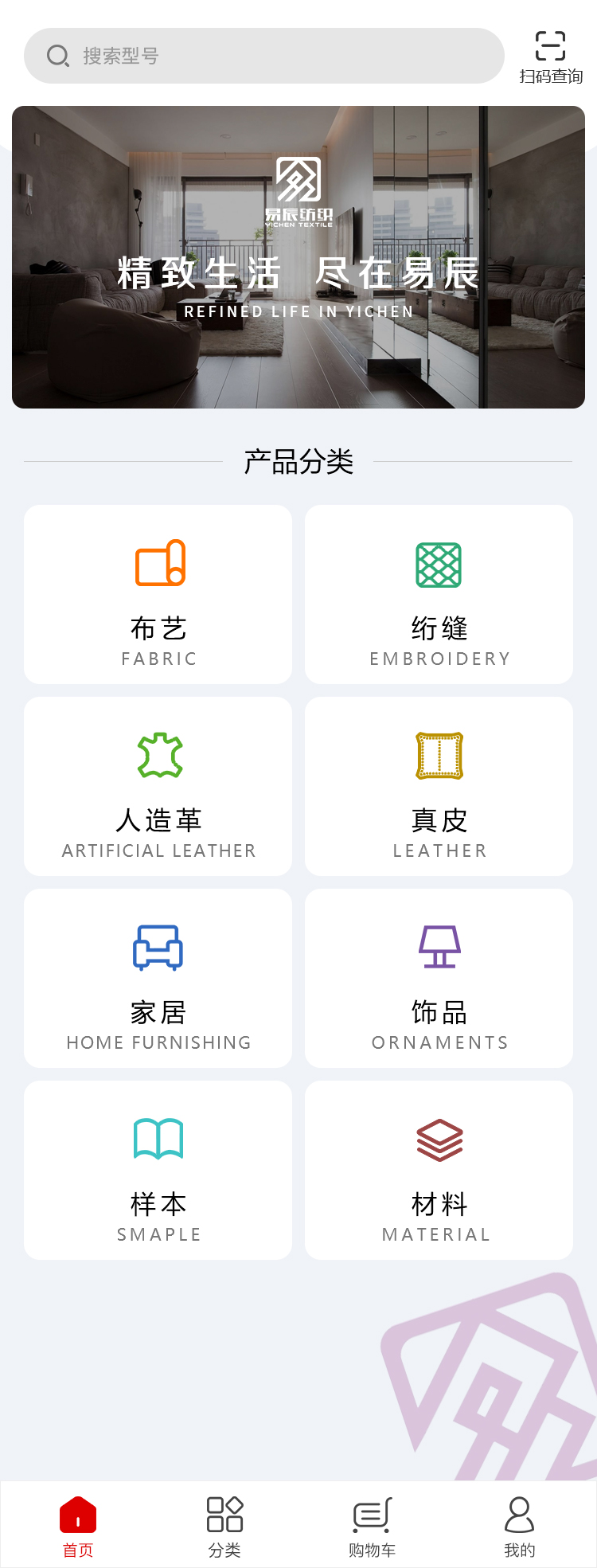The width and height of the screenshot is (597, 1568).
Task: View the 人造革 Artificial Leather category
Action: pos(158,786)
